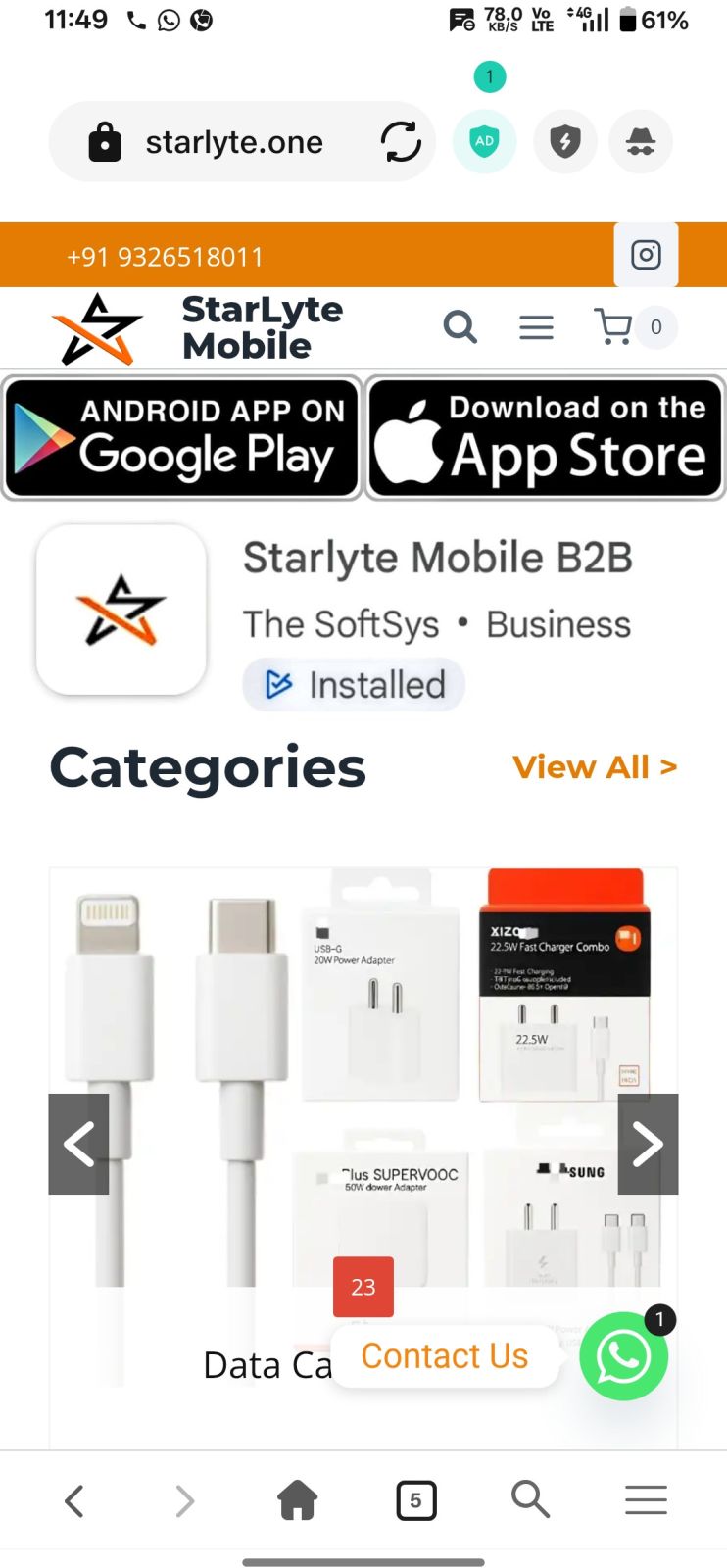Search the StarLyte Mobile store
The height and width of the screenshot is (1568, 727).
[x=460, y=326]
